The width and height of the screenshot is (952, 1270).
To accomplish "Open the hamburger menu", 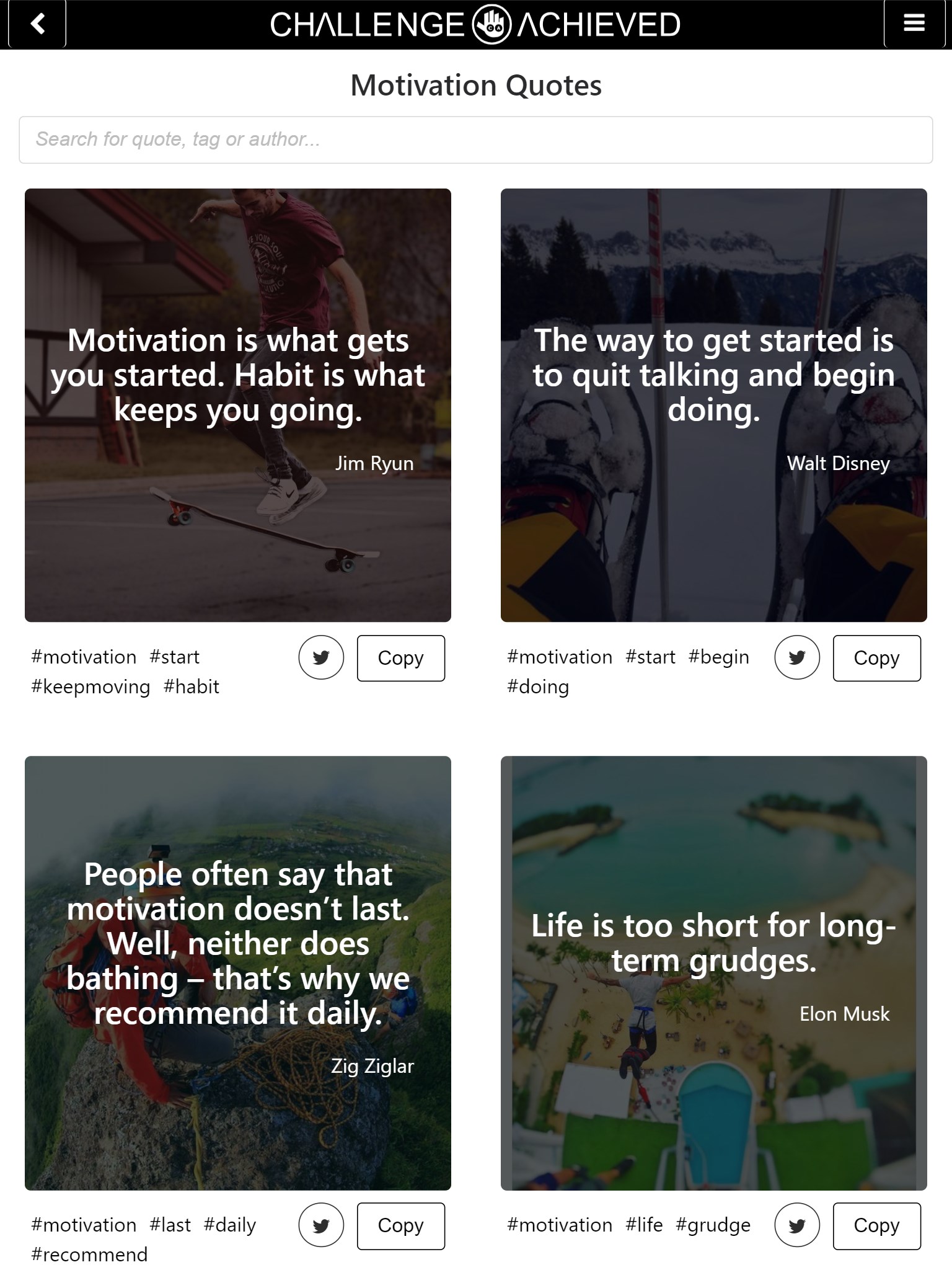I will 914,24.
